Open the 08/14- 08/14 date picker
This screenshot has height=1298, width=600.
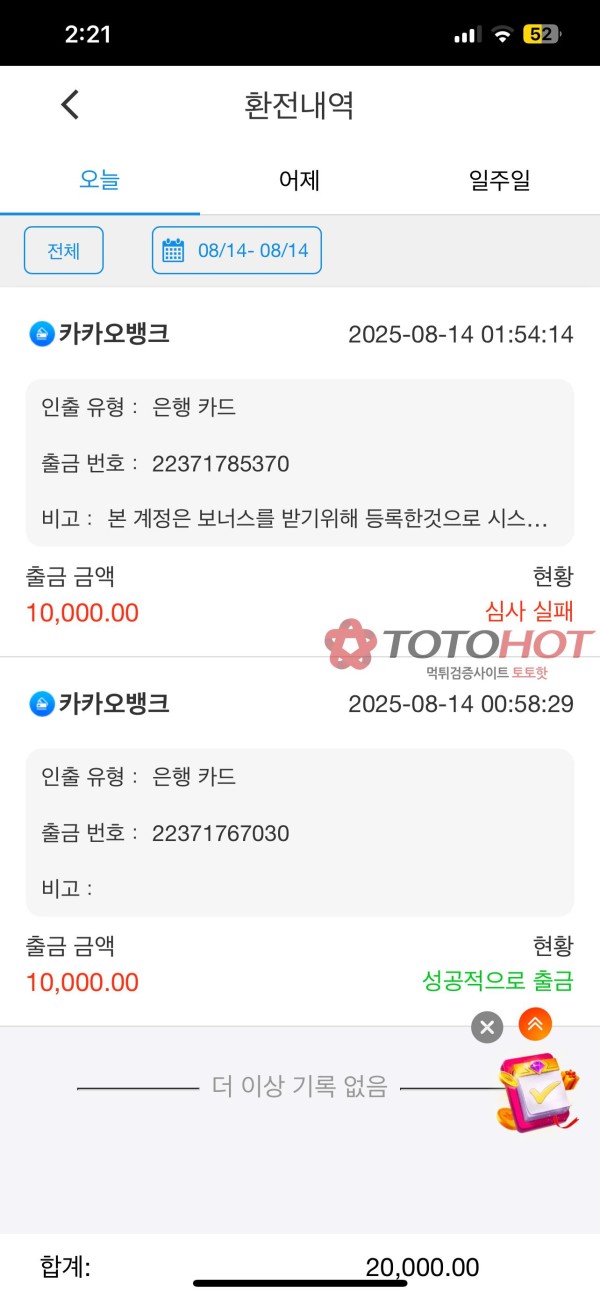[x=237, y=250]
